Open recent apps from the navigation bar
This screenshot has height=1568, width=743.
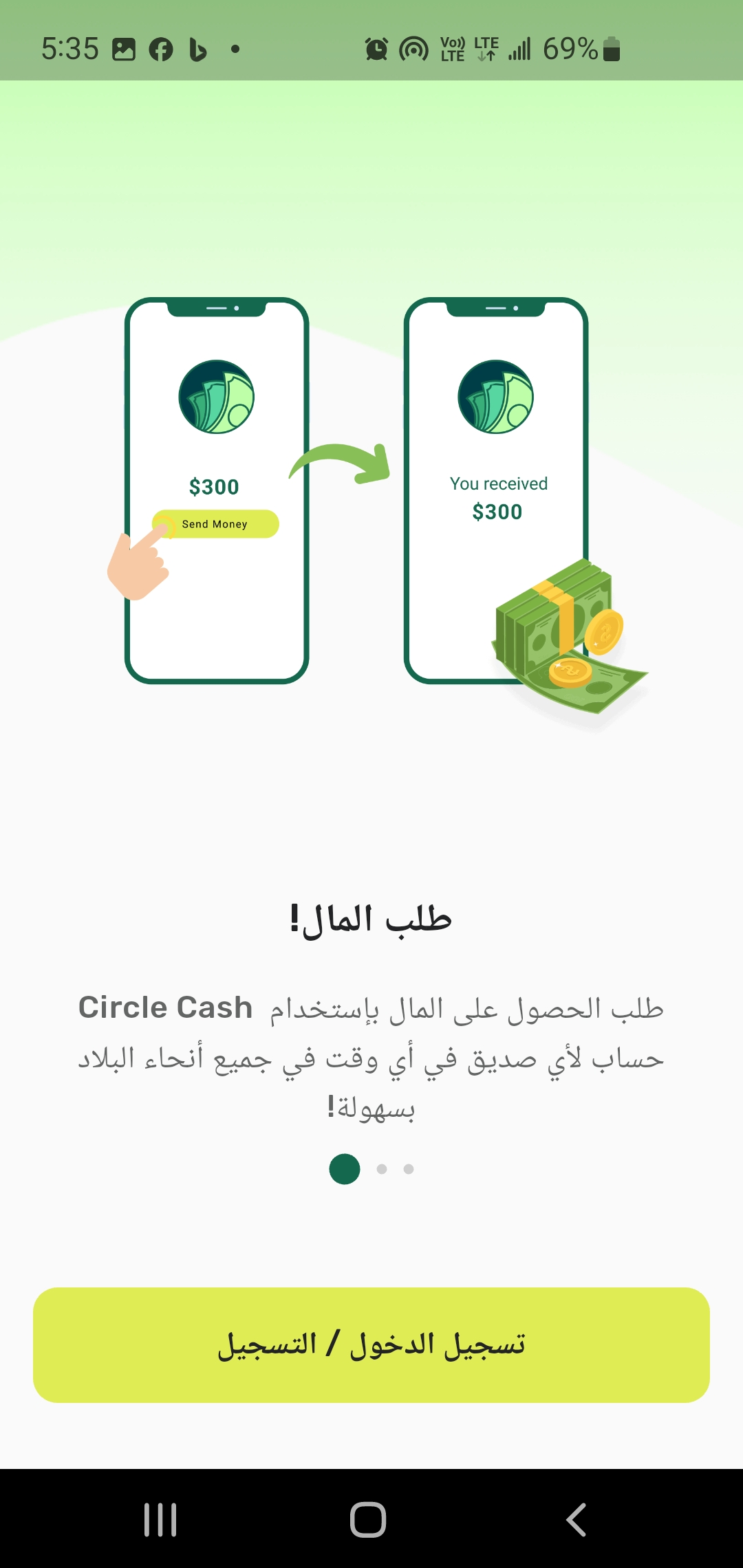[x=160, y=1520]
